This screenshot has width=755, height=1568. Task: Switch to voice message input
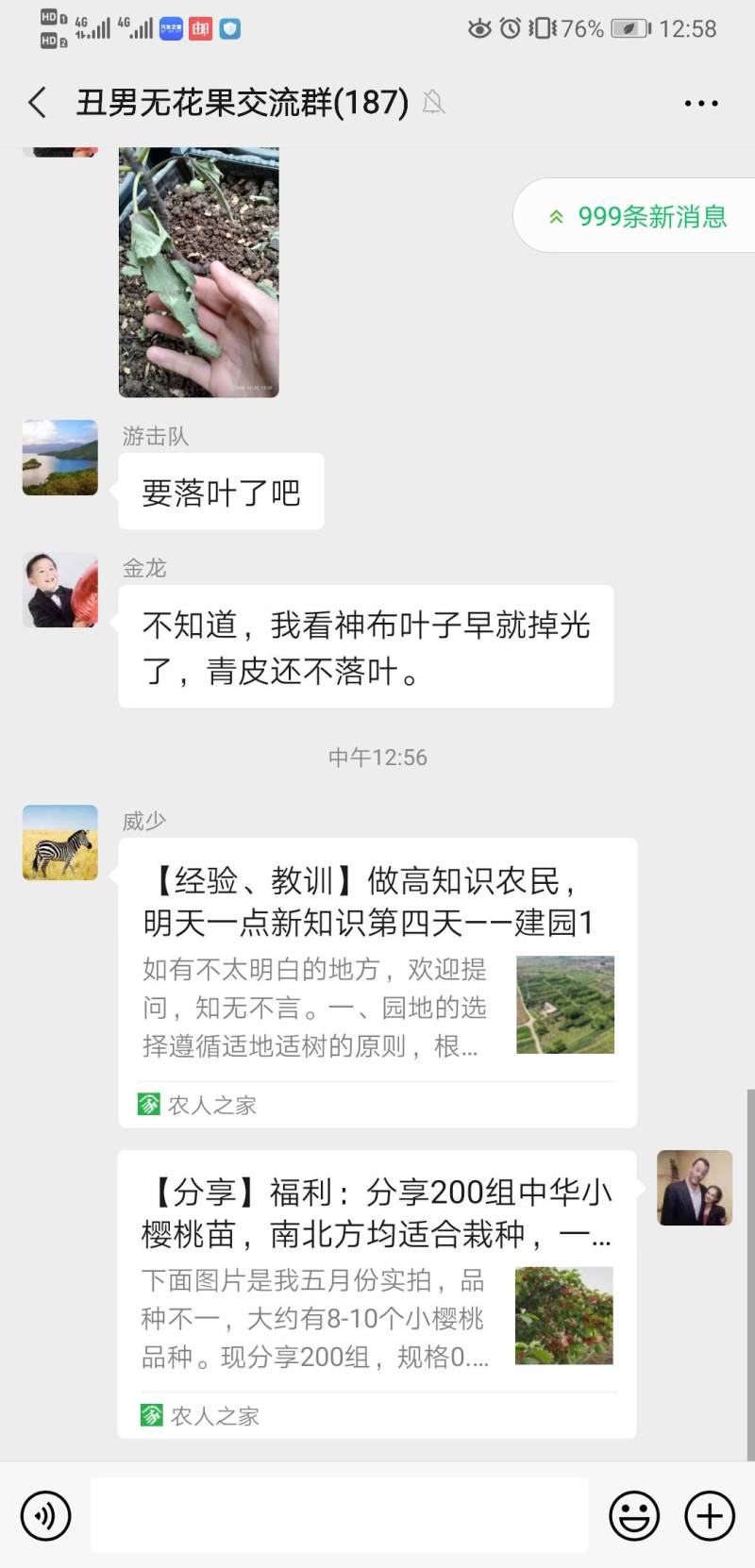(x=45, y=1516)
